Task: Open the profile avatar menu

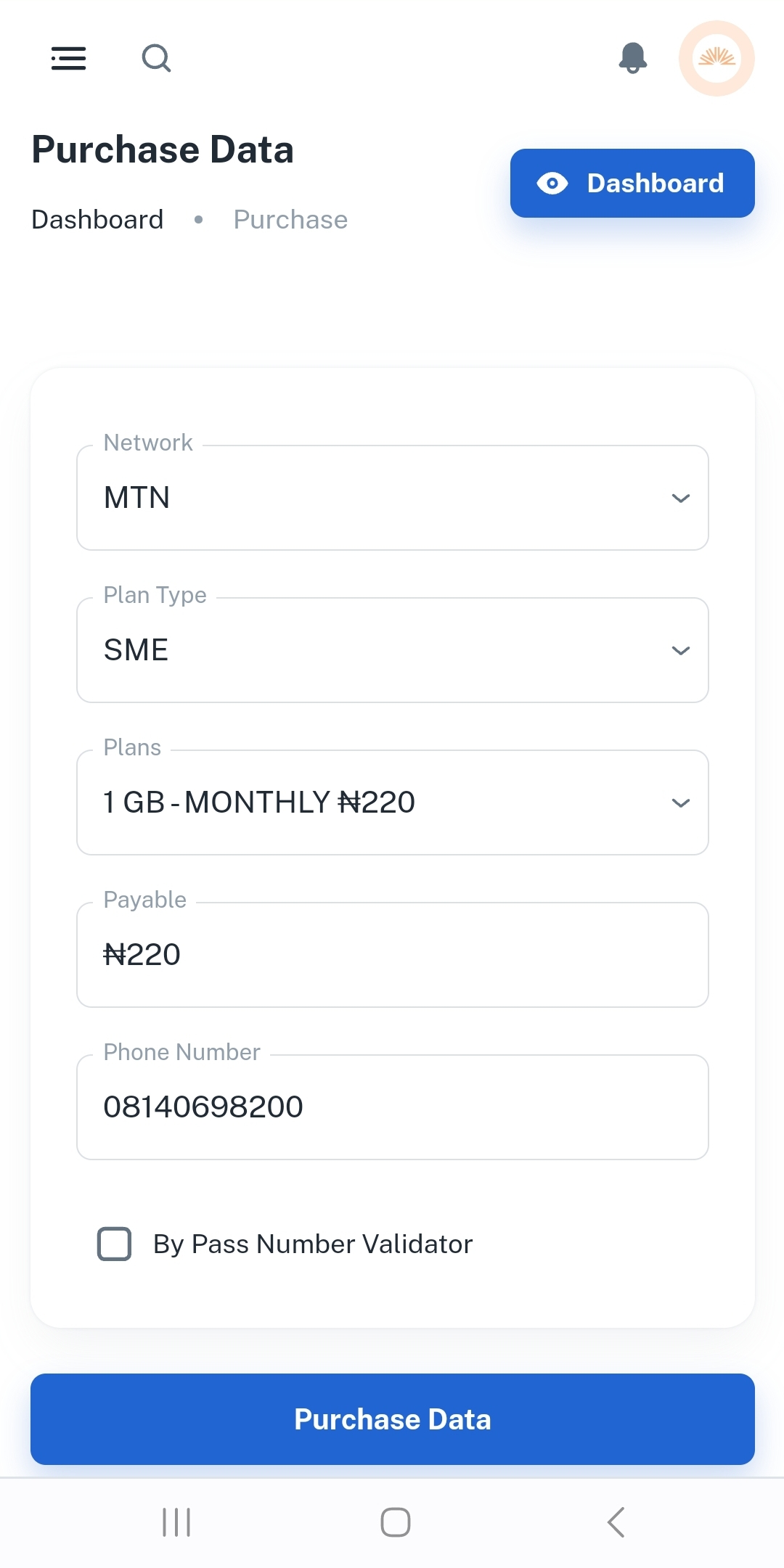Action: coord(716,58)
